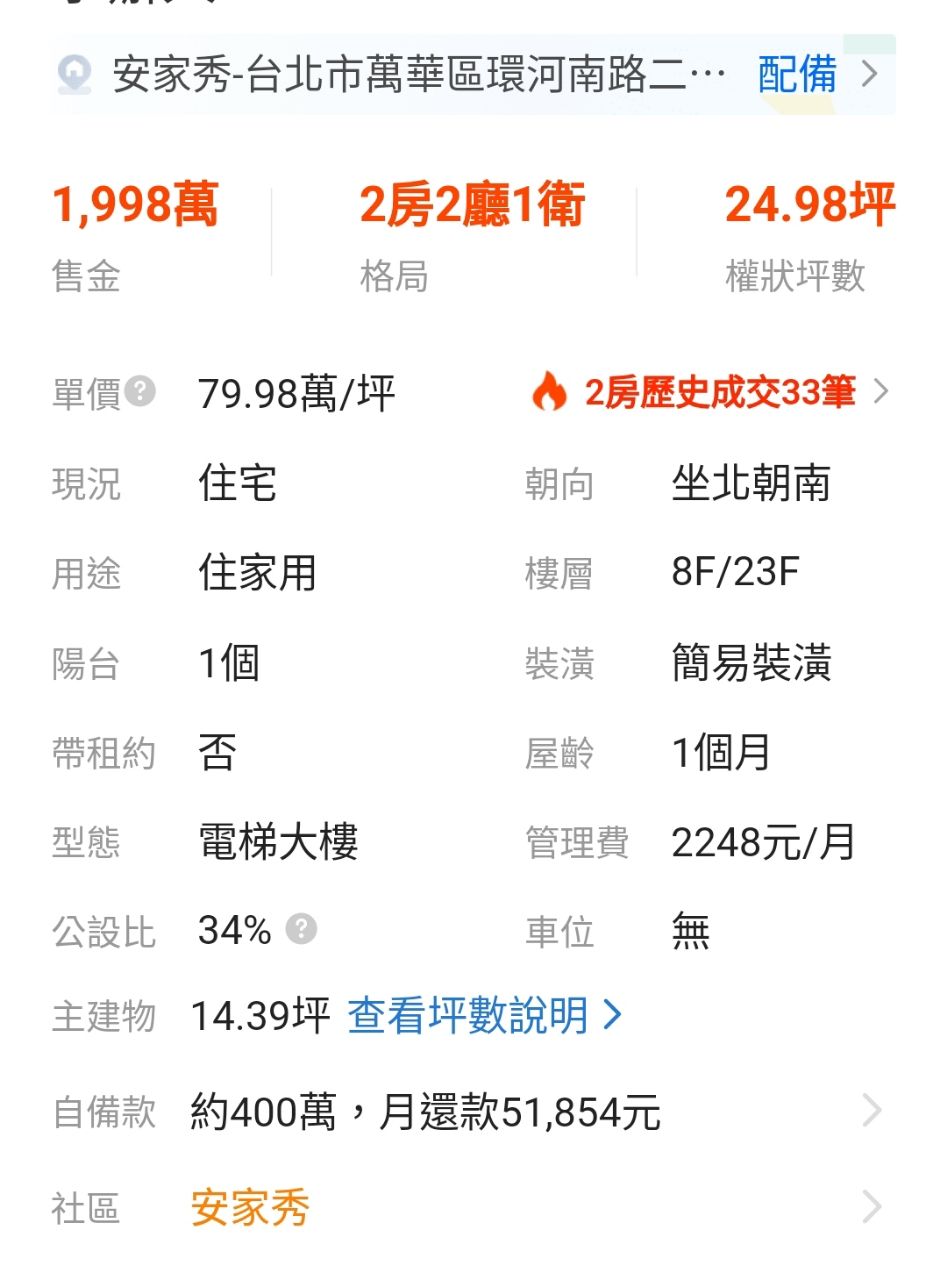
Task: Open the 安家秀 community page
Action: [473, 1208]
